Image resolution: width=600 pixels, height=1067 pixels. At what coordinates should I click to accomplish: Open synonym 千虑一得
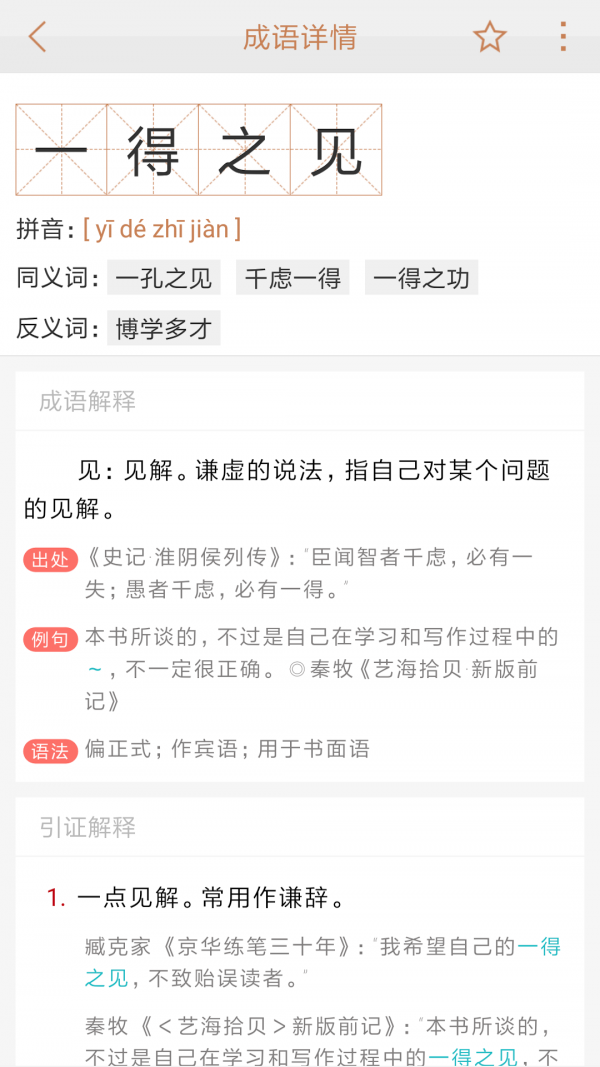click(293, 278)
